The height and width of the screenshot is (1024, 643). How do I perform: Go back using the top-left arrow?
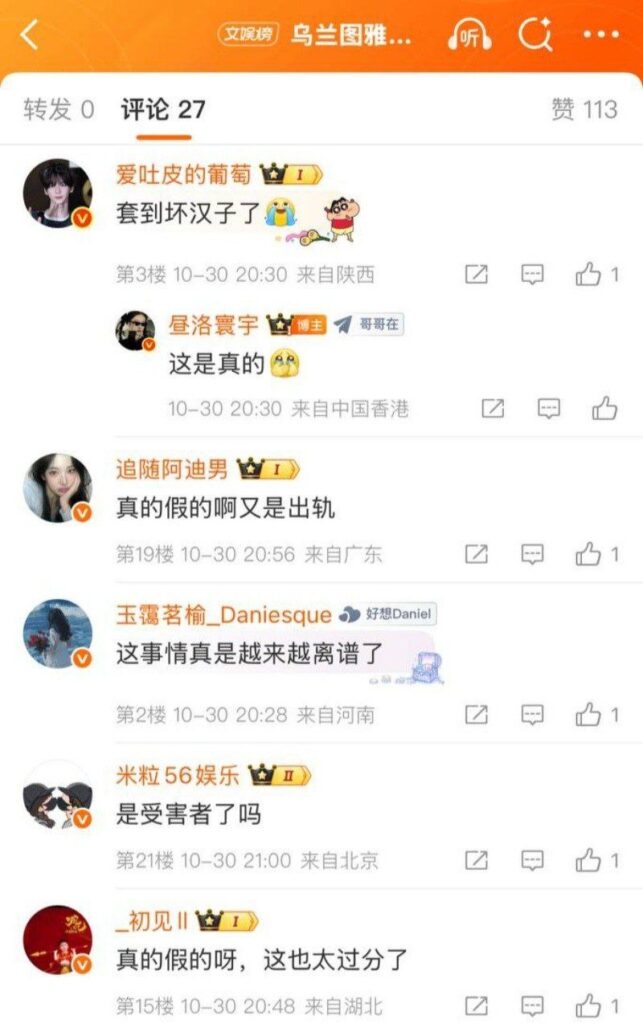(x=29, y=36)
